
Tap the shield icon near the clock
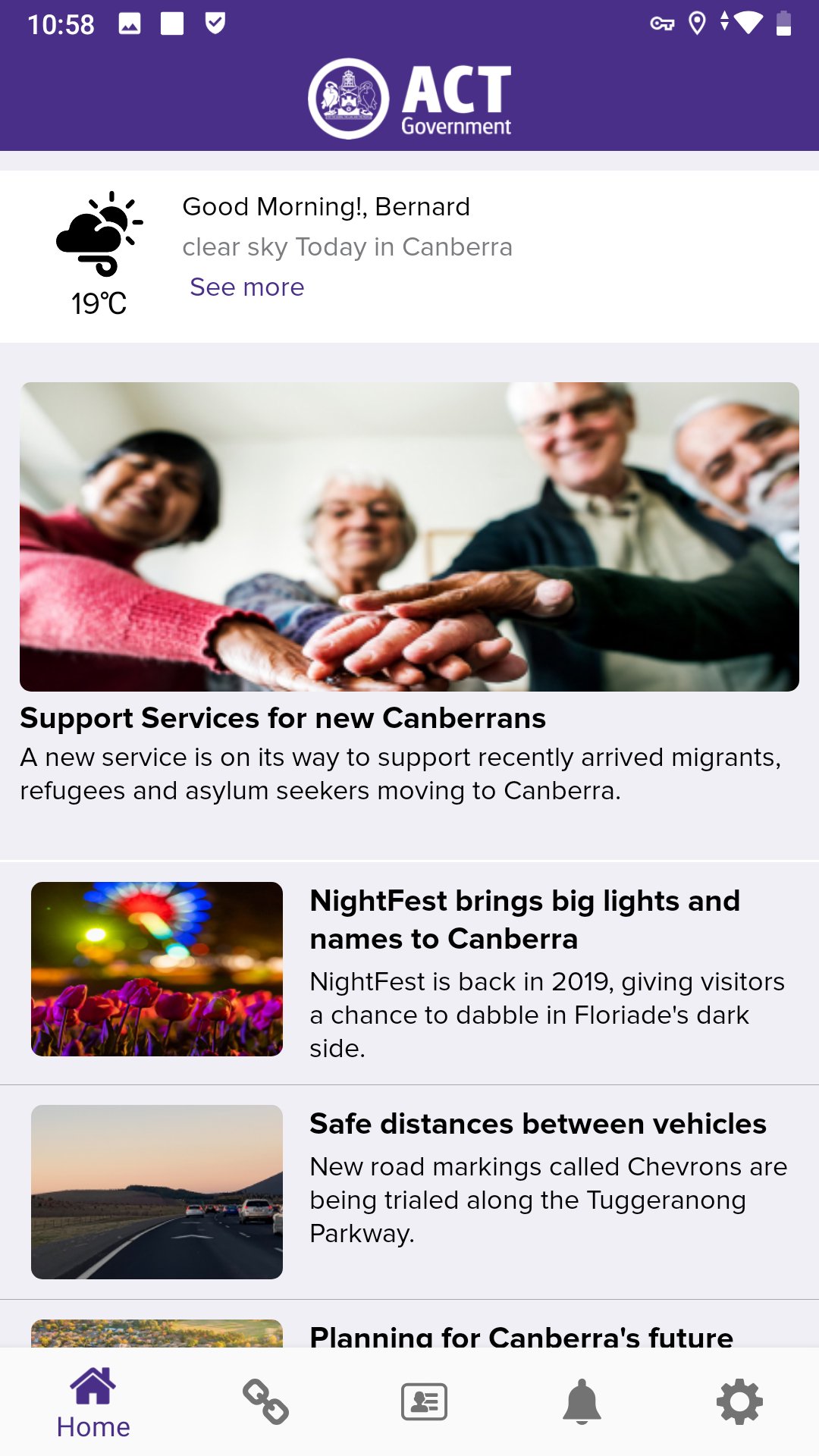216,23
